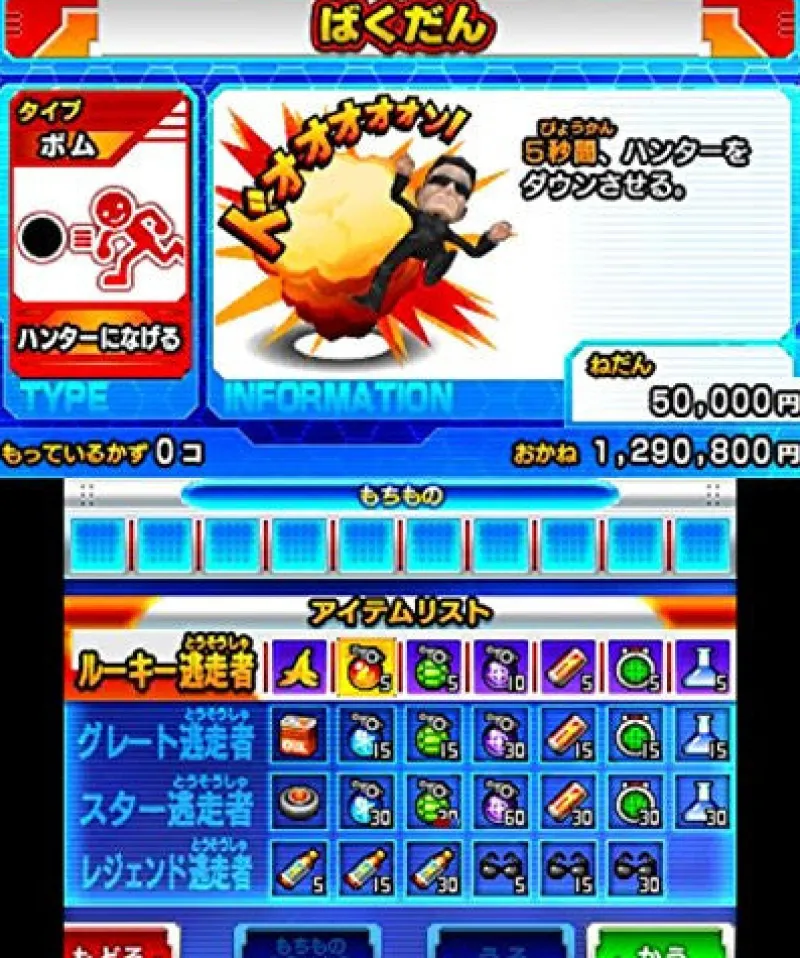Choose the flask in the スター逃走者 row
The width and height of the screenshot is (800, 958).
[x=702, y=802]
